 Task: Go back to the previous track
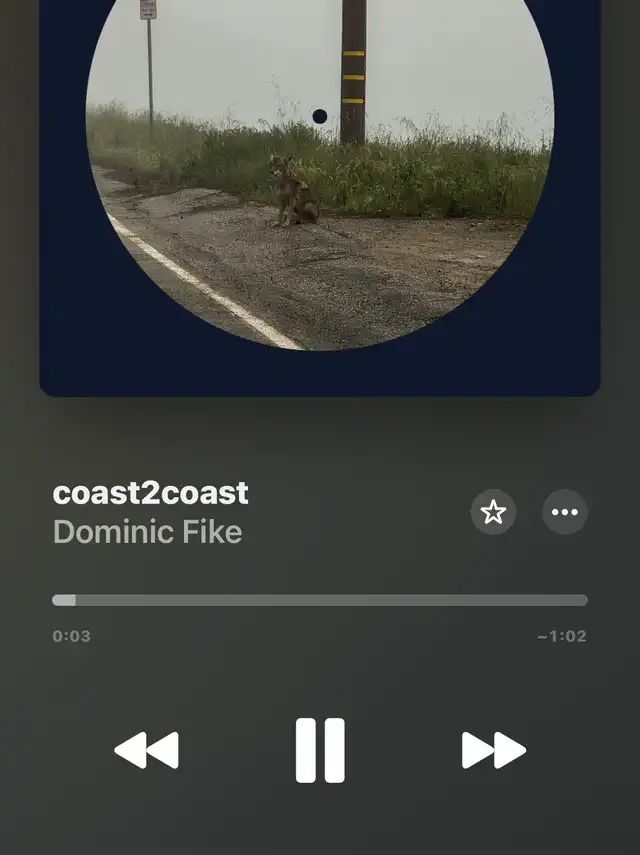coord(146,750)
